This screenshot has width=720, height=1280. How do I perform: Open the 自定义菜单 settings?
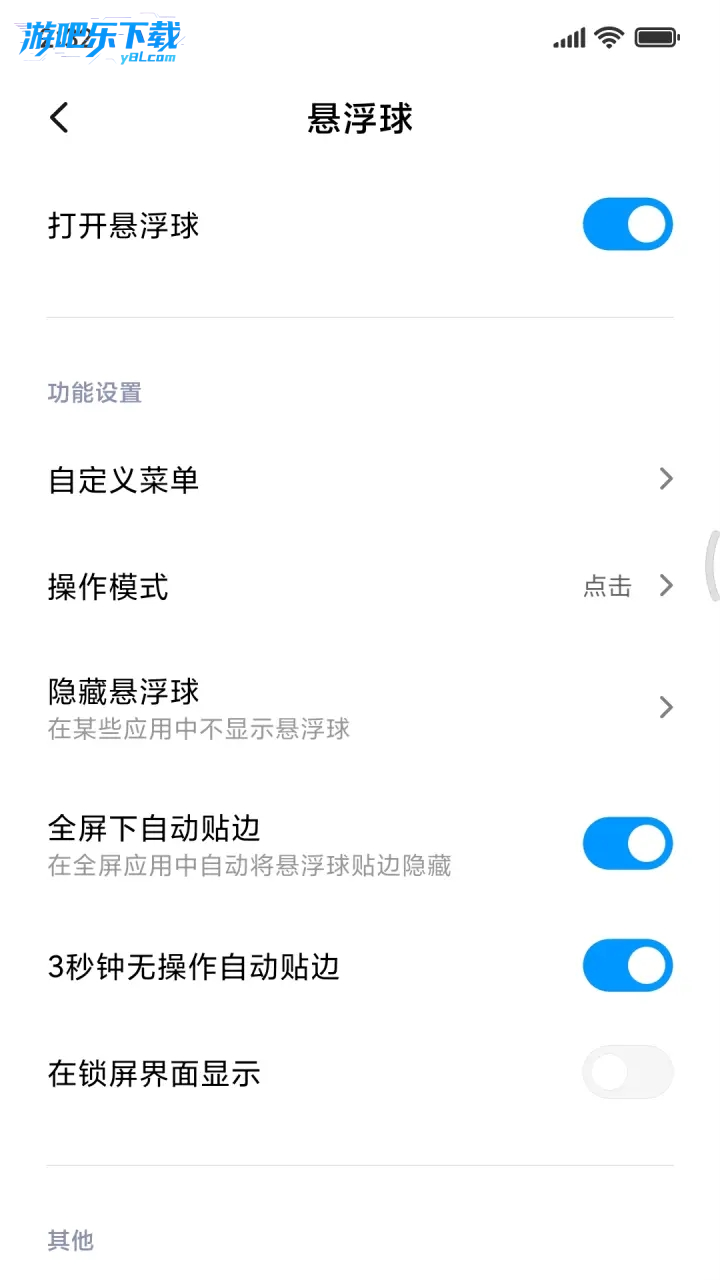point(360,480)
